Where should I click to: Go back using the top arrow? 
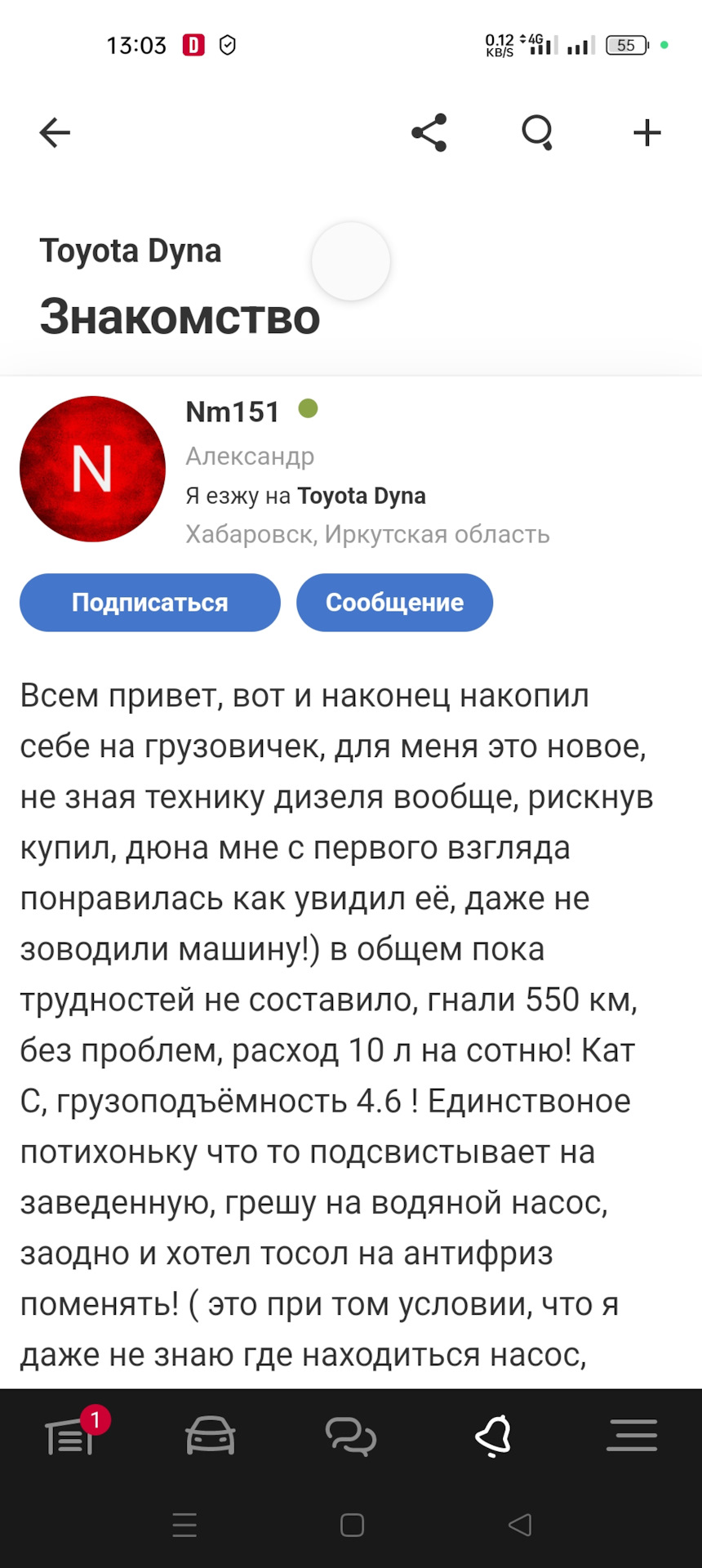[55, 132]
